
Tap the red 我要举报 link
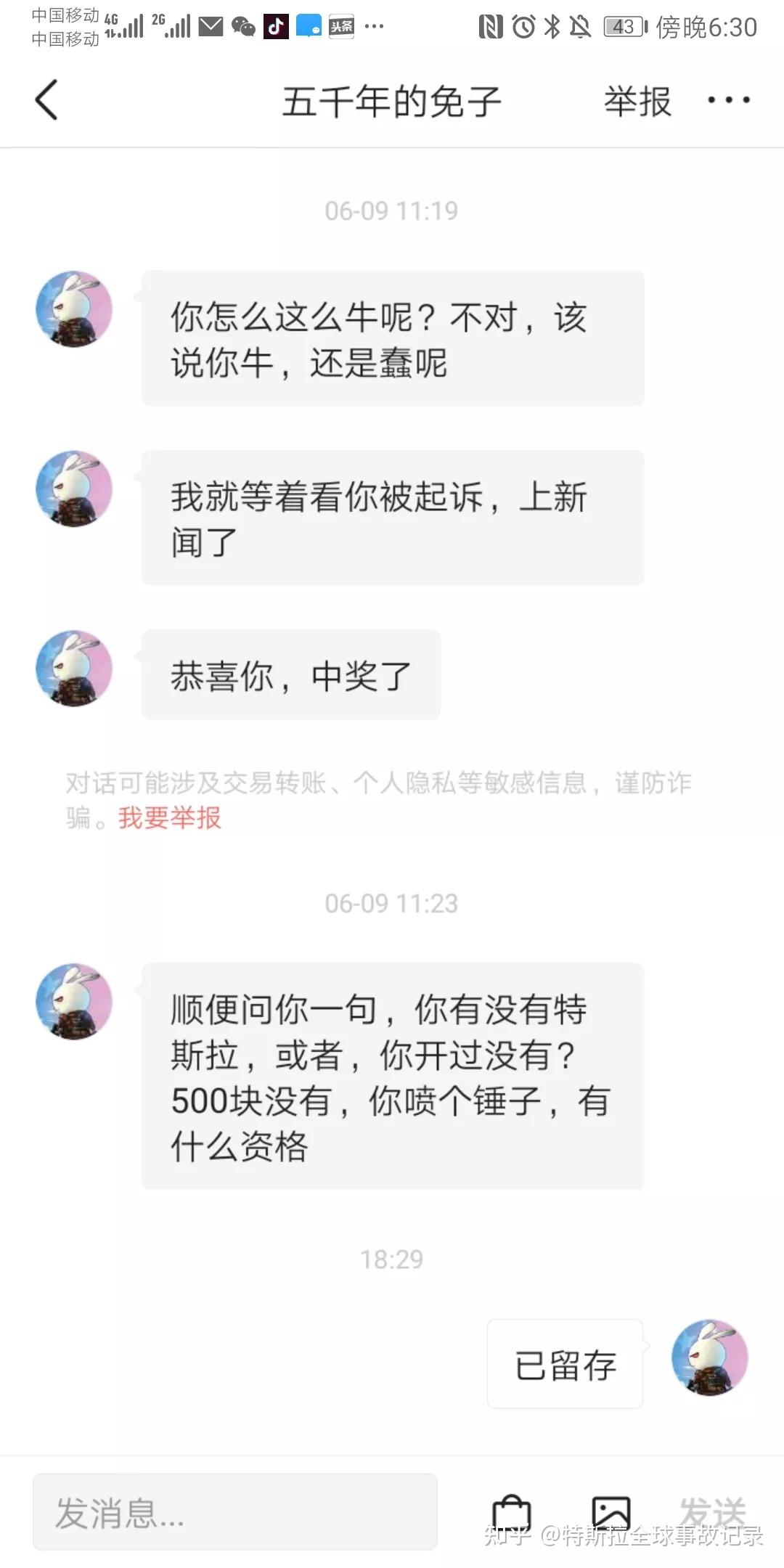tap(169, 818)
